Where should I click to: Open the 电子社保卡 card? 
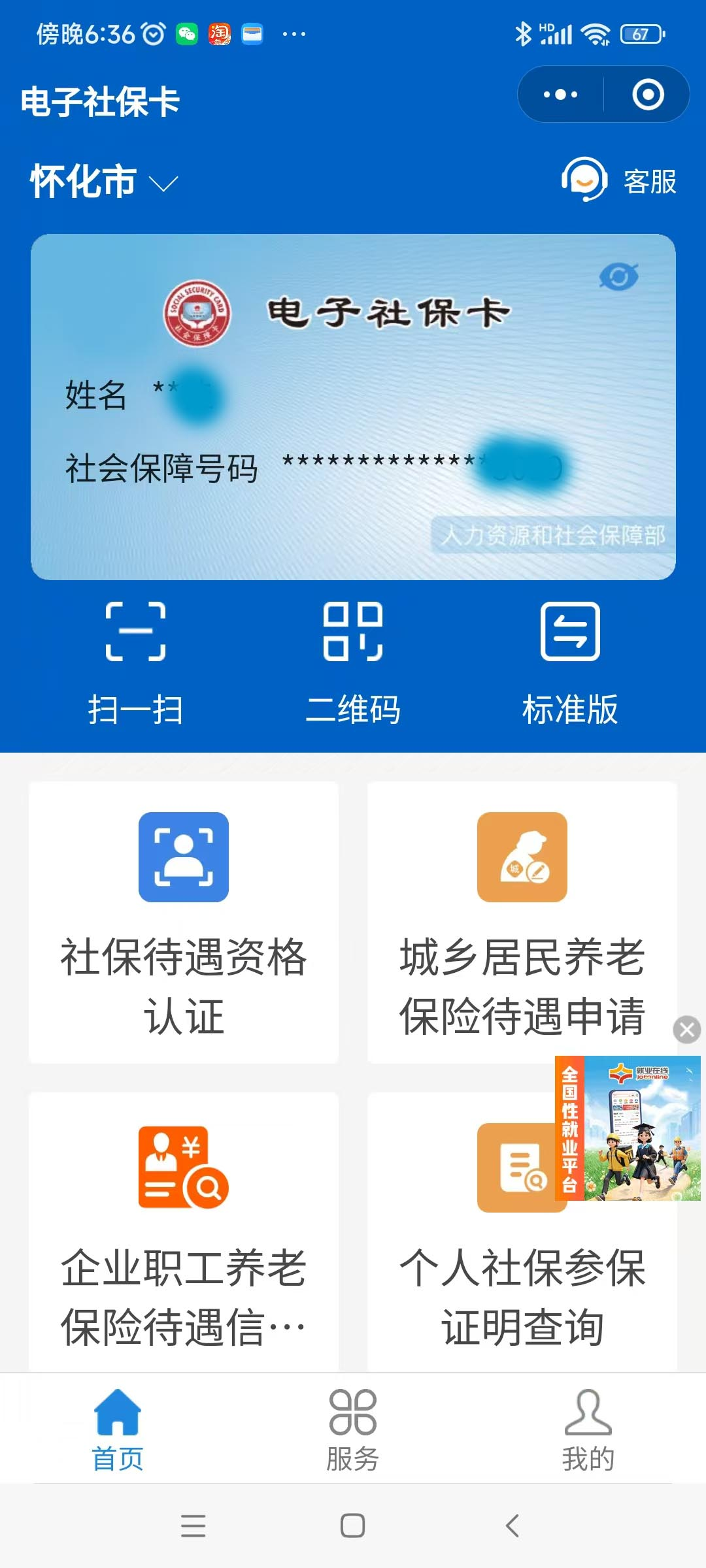coord(353,406)
